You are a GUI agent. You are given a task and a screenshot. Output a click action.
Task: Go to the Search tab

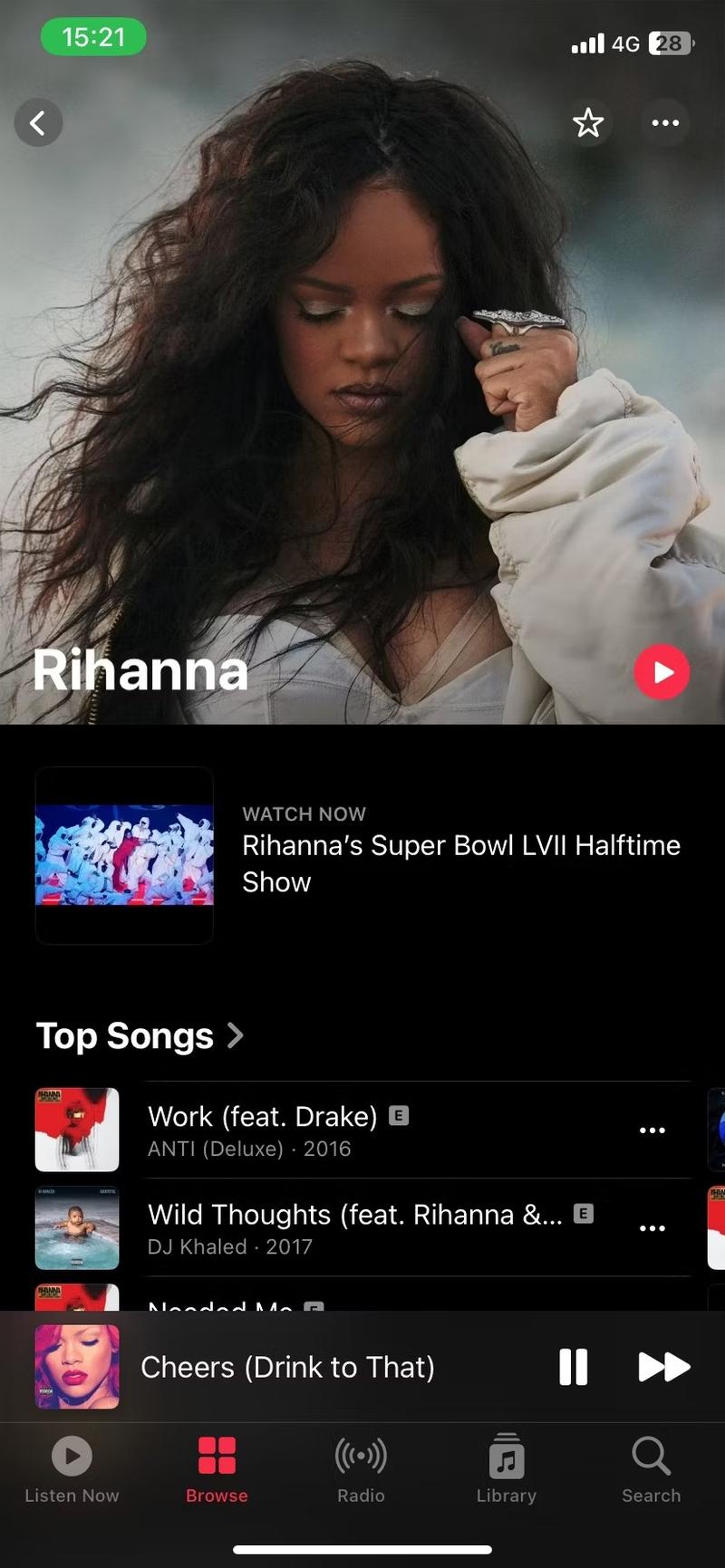(651, 1469)
